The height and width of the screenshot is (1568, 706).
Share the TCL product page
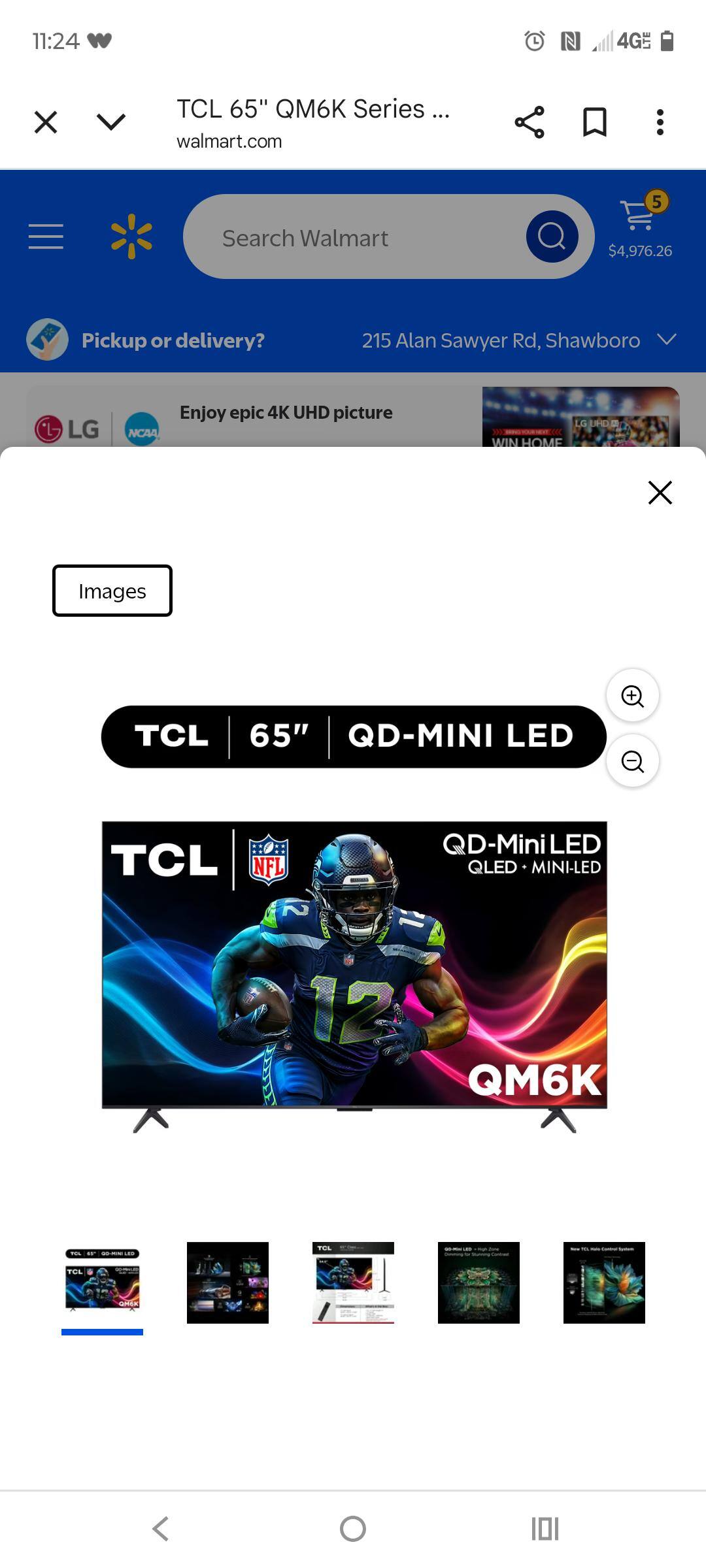pyautogui.click(x=529, y=122)
